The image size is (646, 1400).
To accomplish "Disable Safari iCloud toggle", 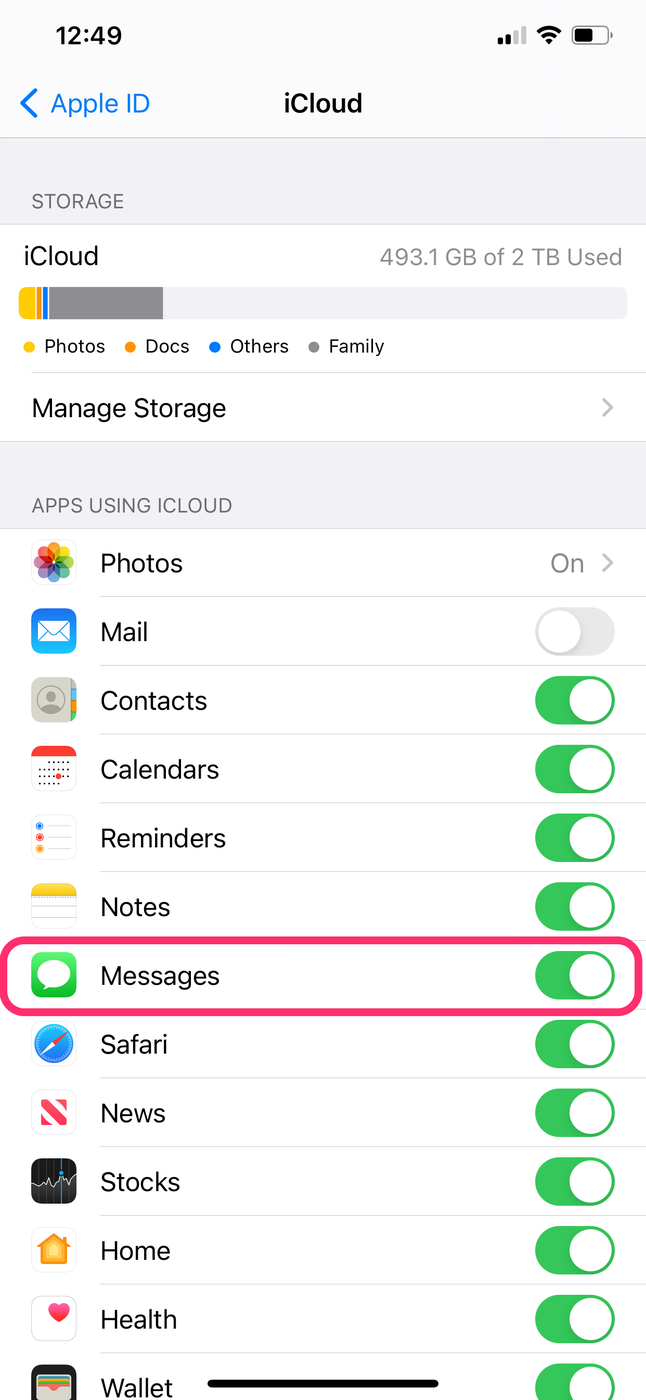I will [x=574, y=1045].
